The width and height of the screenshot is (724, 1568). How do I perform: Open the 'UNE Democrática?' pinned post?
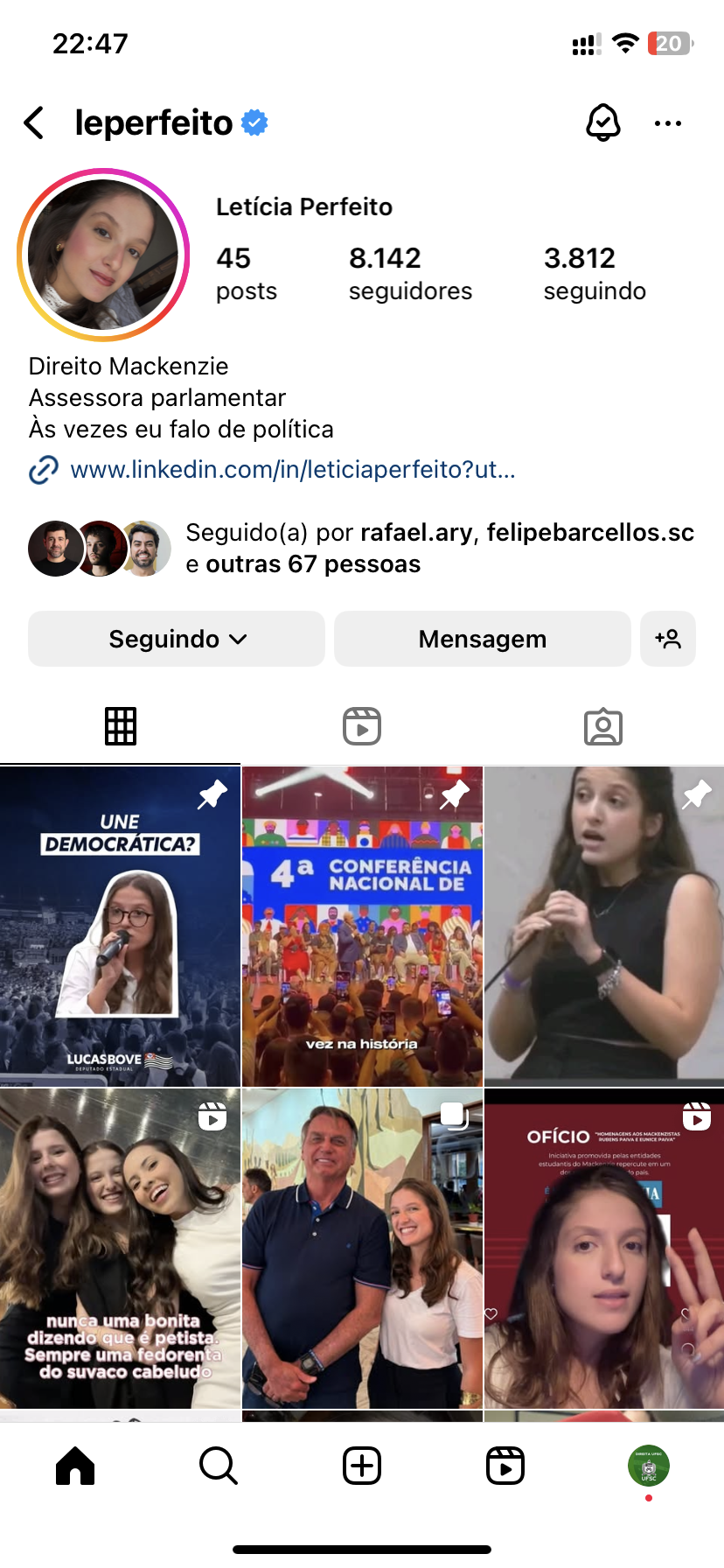tap(120, 926)
